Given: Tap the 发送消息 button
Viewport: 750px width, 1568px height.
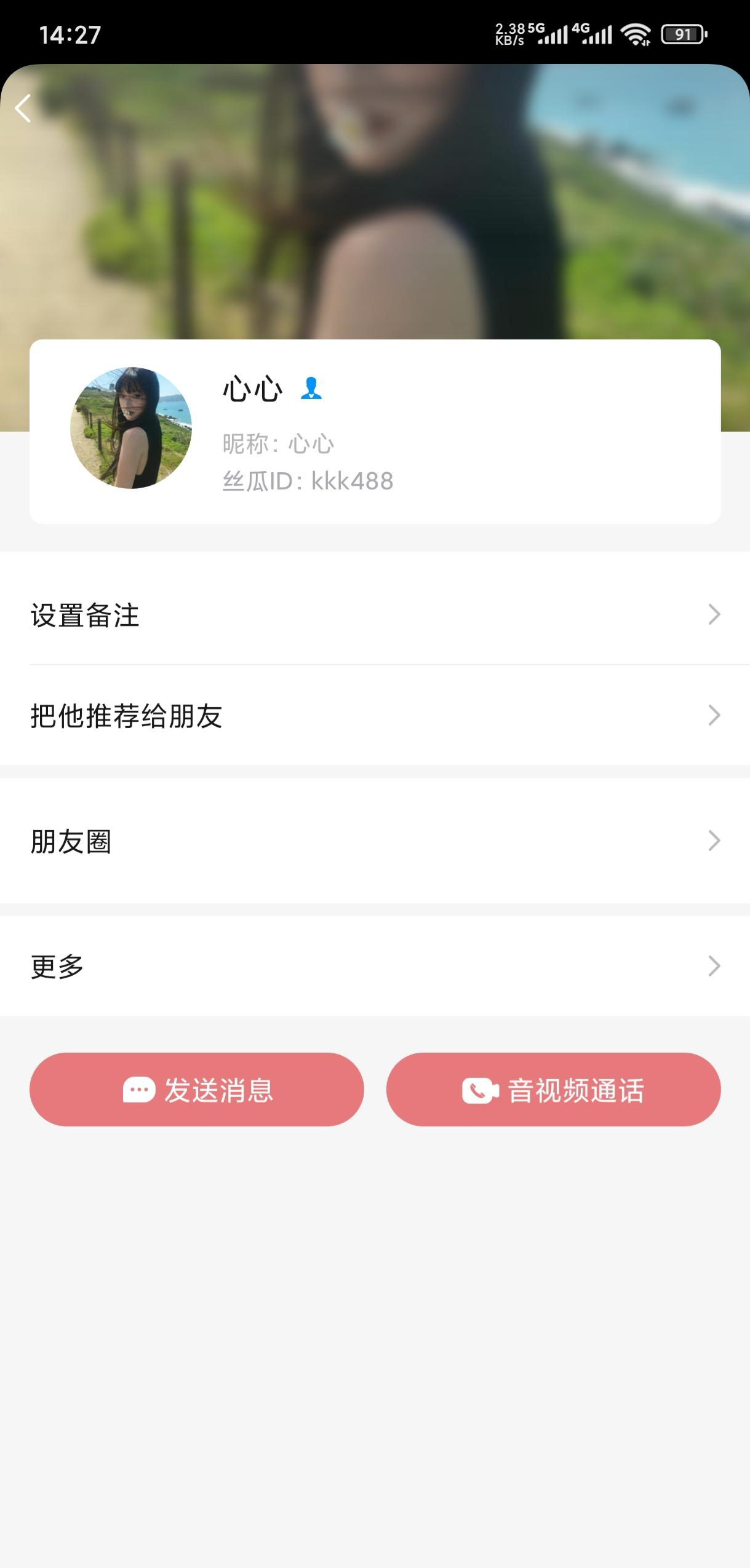Looking at the screenshot, I should click(197, 1090).
